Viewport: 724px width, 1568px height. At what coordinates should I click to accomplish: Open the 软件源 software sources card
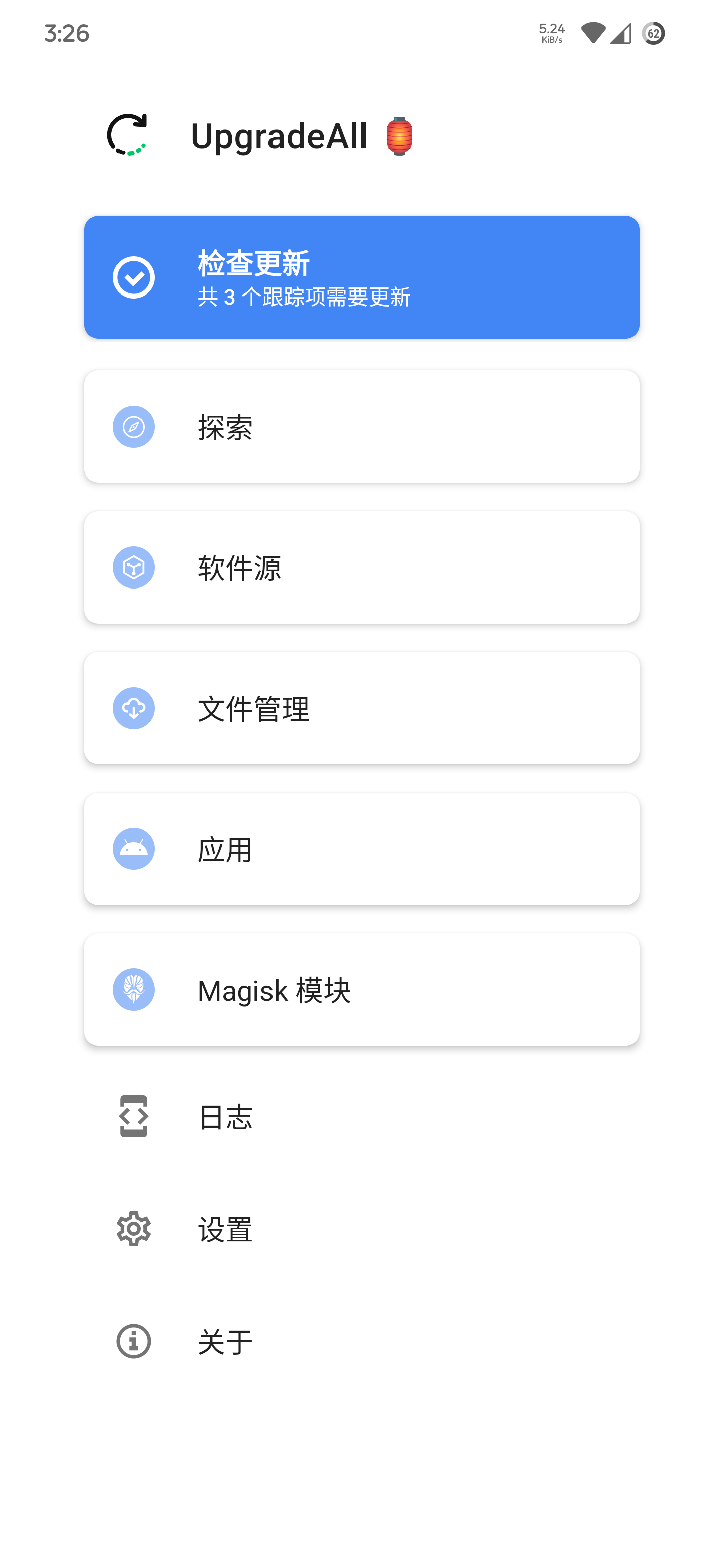point(361,567)
